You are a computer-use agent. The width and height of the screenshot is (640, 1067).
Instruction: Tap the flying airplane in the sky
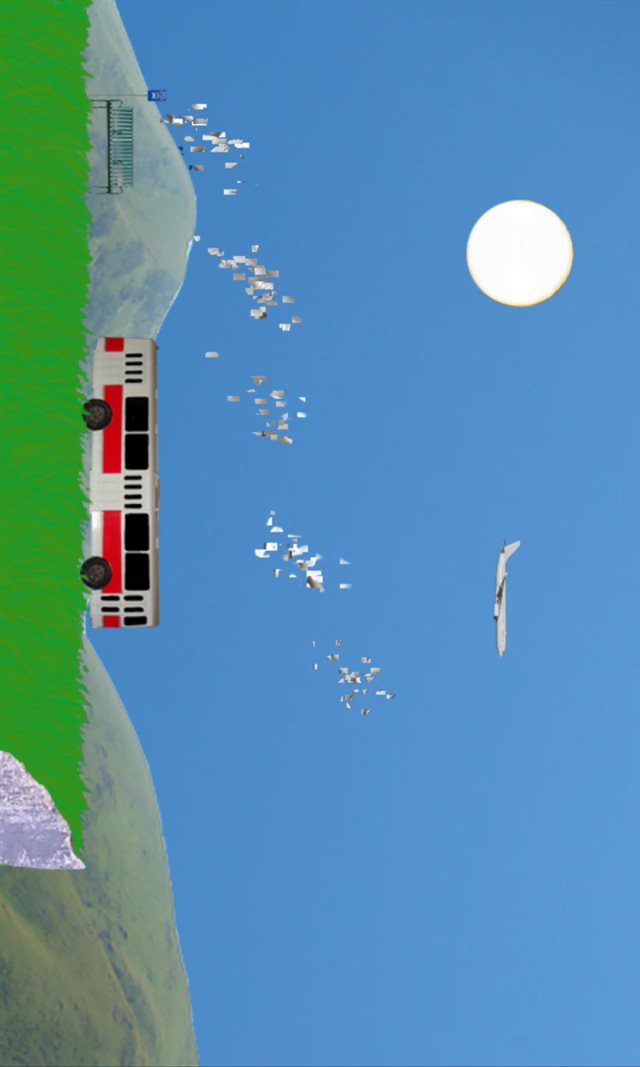click(x=505, y=597)
